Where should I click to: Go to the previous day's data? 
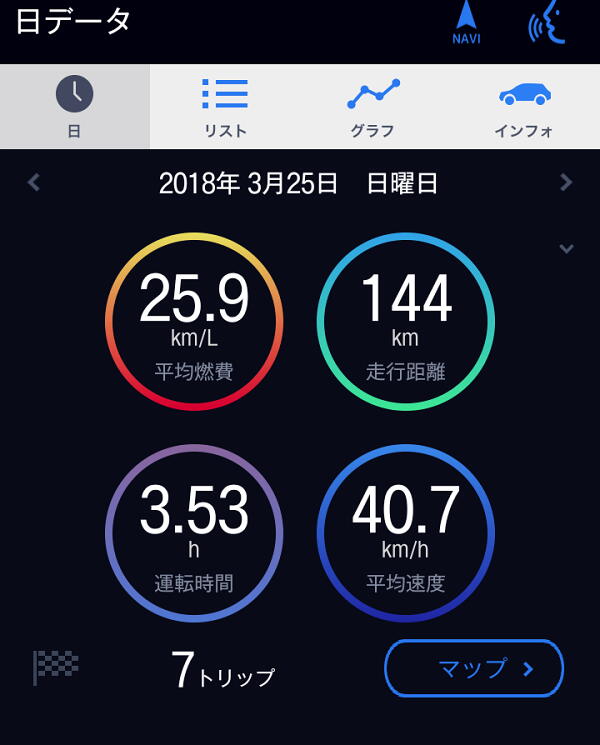coord(34,182)
